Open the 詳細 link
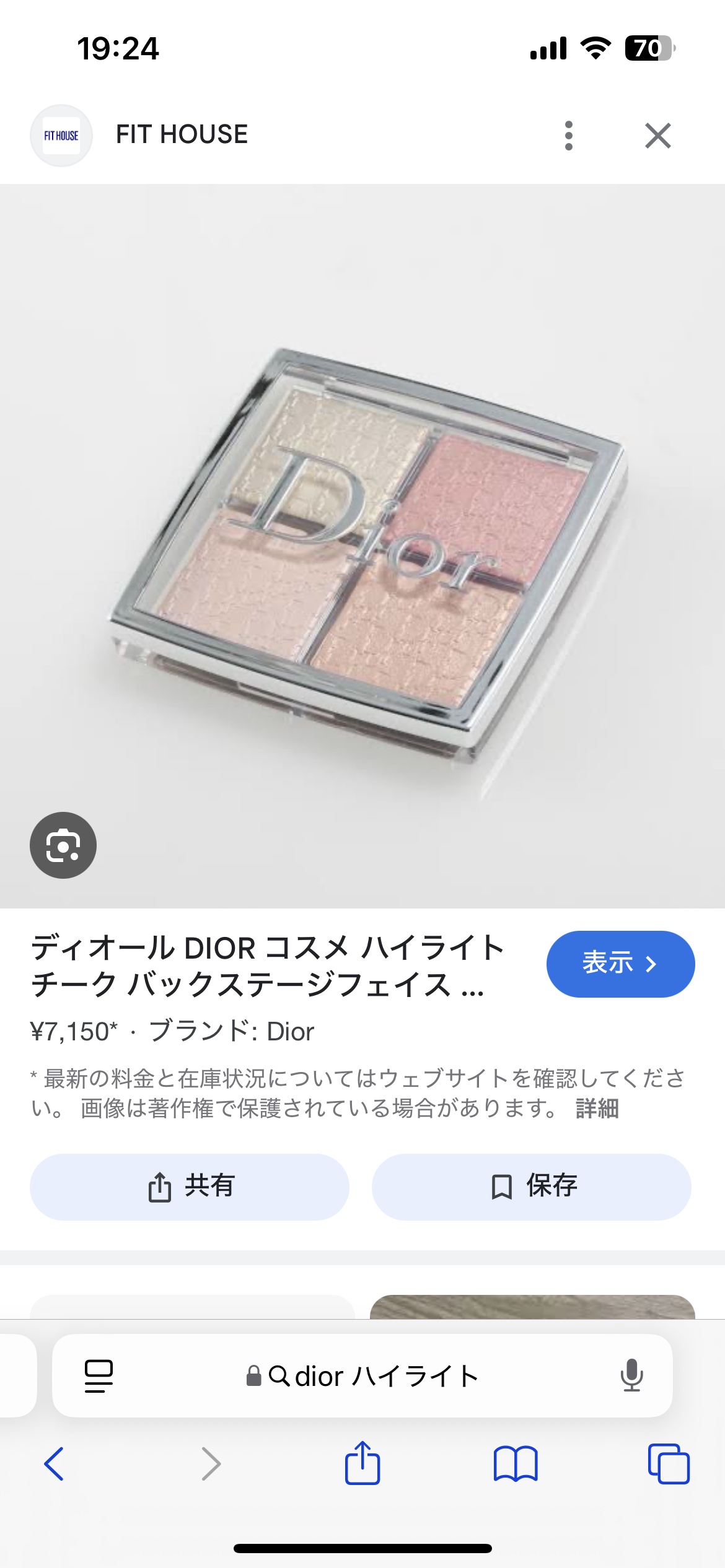Viewport: 725px width, 1568px height. tap(597, 1108)
